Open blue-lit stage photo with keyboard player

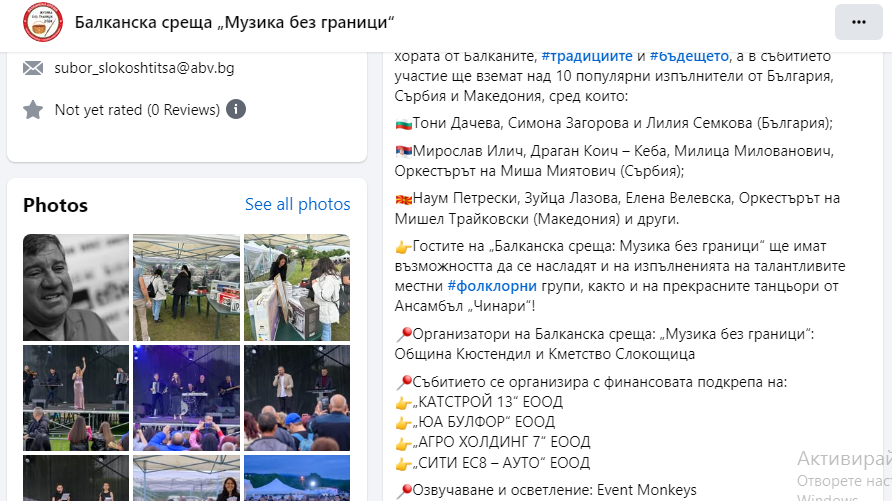[x=186, y=397]
